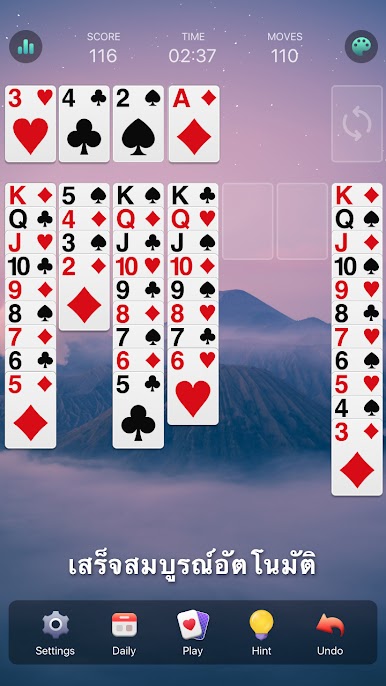
Task: Tap the ace of diamonds foundation pile
Action: click(194, 124)
